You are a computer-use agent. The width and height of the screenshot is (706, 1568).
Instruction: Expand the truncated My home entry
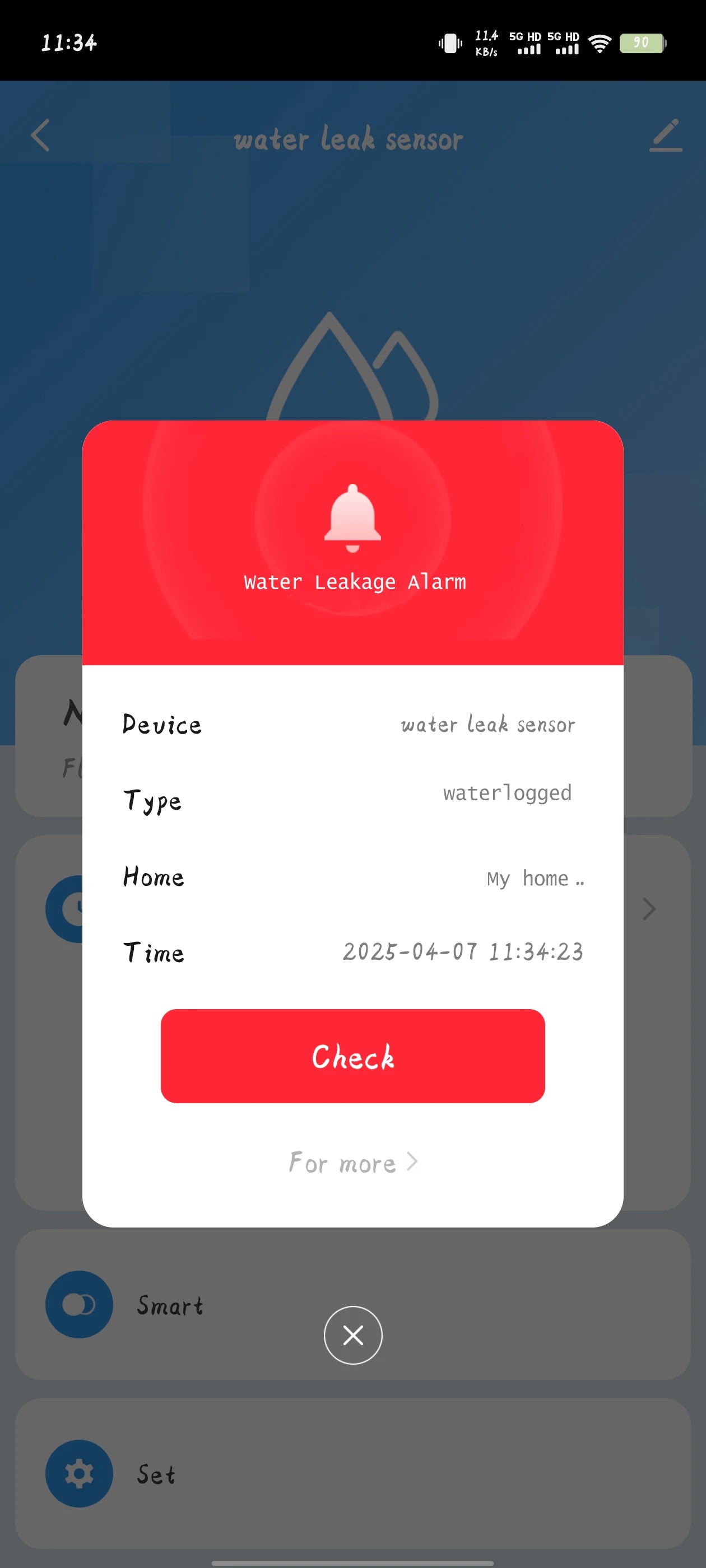[535, 878]
